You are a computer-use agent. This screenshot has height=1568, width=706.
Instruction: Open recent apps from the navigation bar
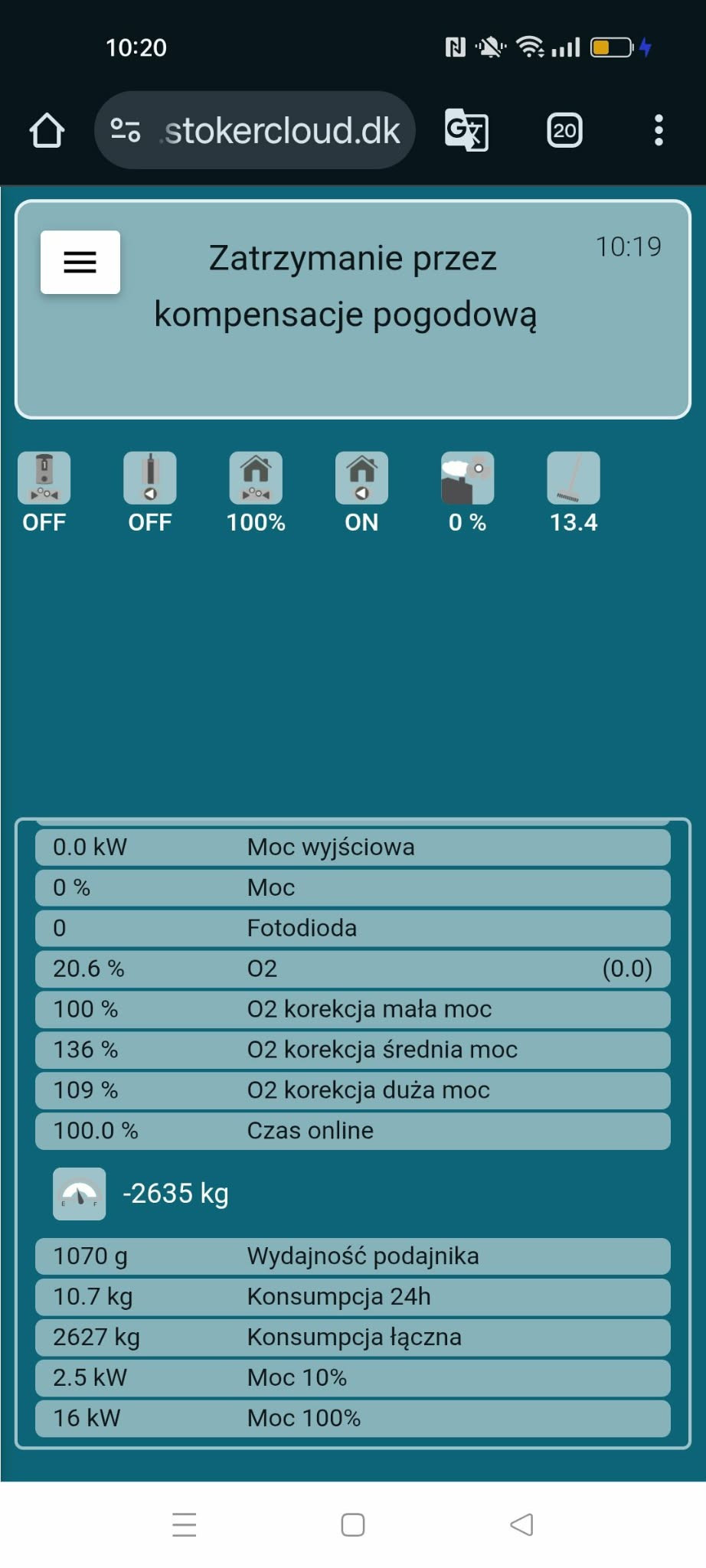click(185, 1524)
